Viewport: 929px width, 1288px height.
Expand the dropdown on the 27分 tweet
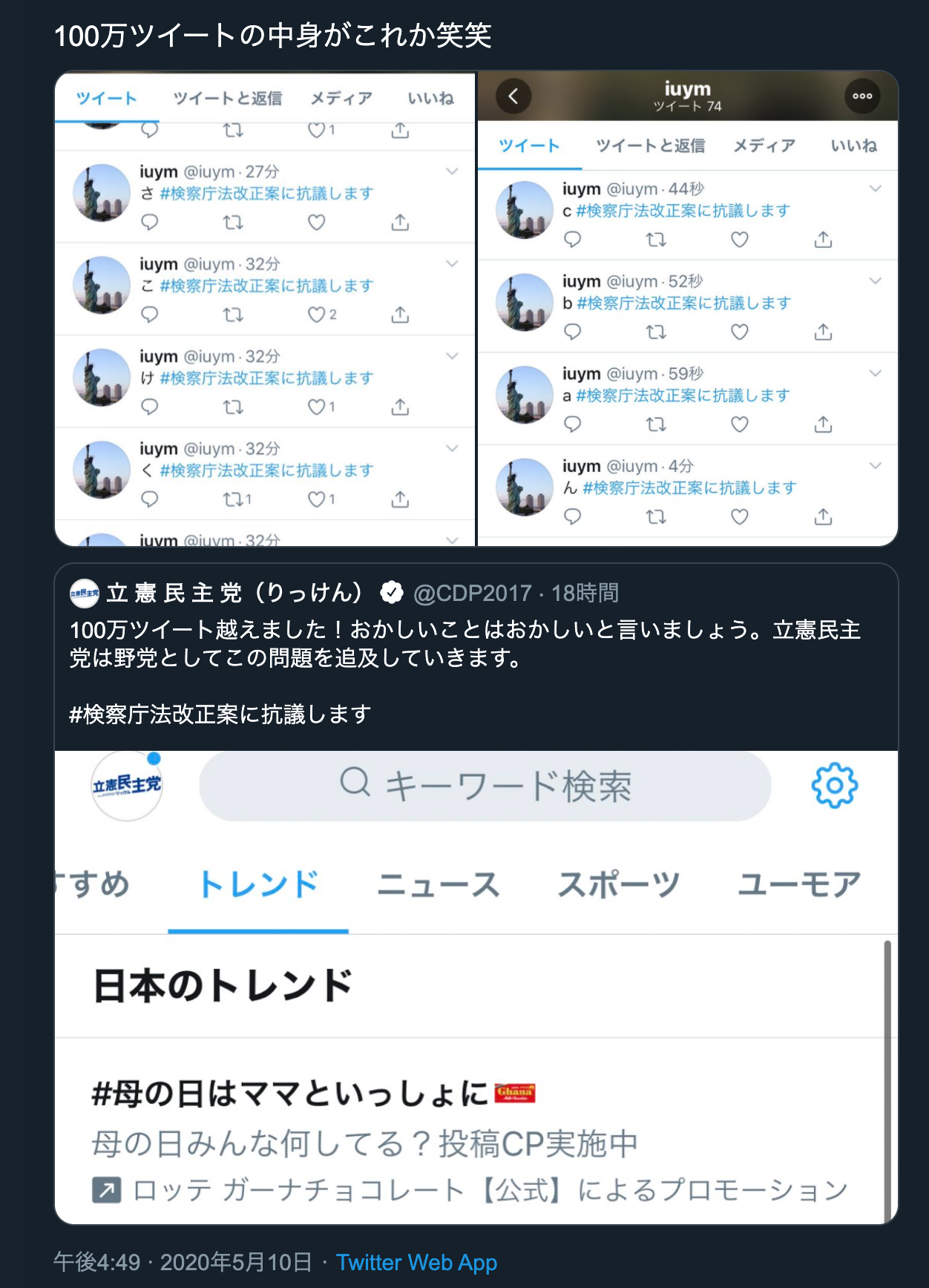pos(453,170)
